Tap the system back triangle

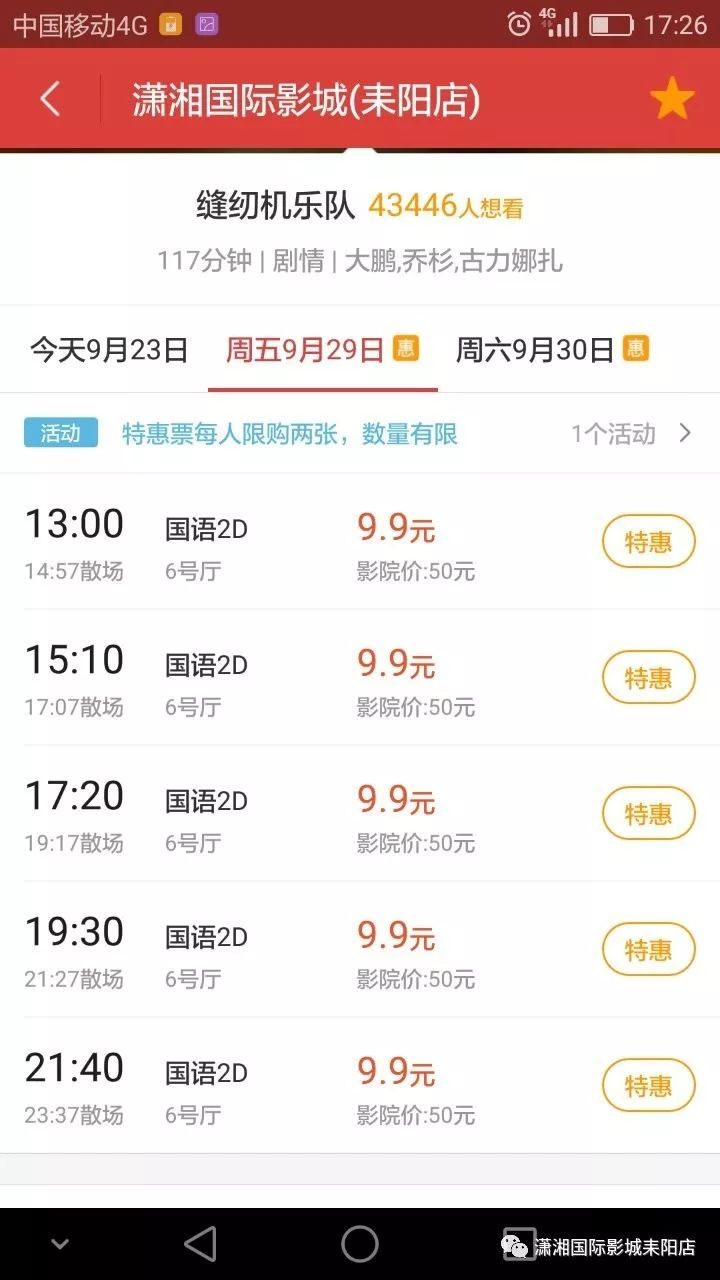pos(201,1245)
